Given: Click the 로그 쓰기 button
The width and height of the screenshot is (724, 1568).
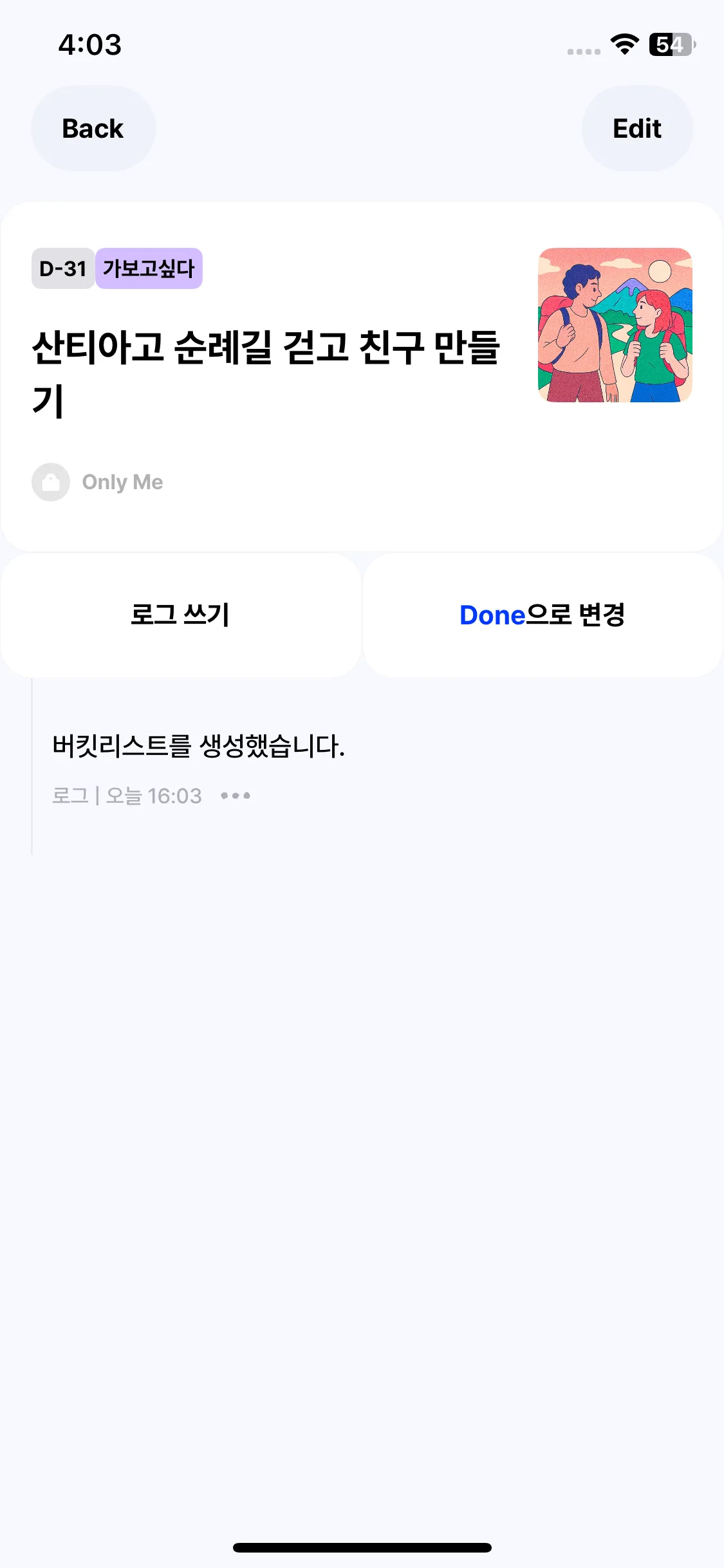Looking at the screenshot, I should click(x=181, y=614).
